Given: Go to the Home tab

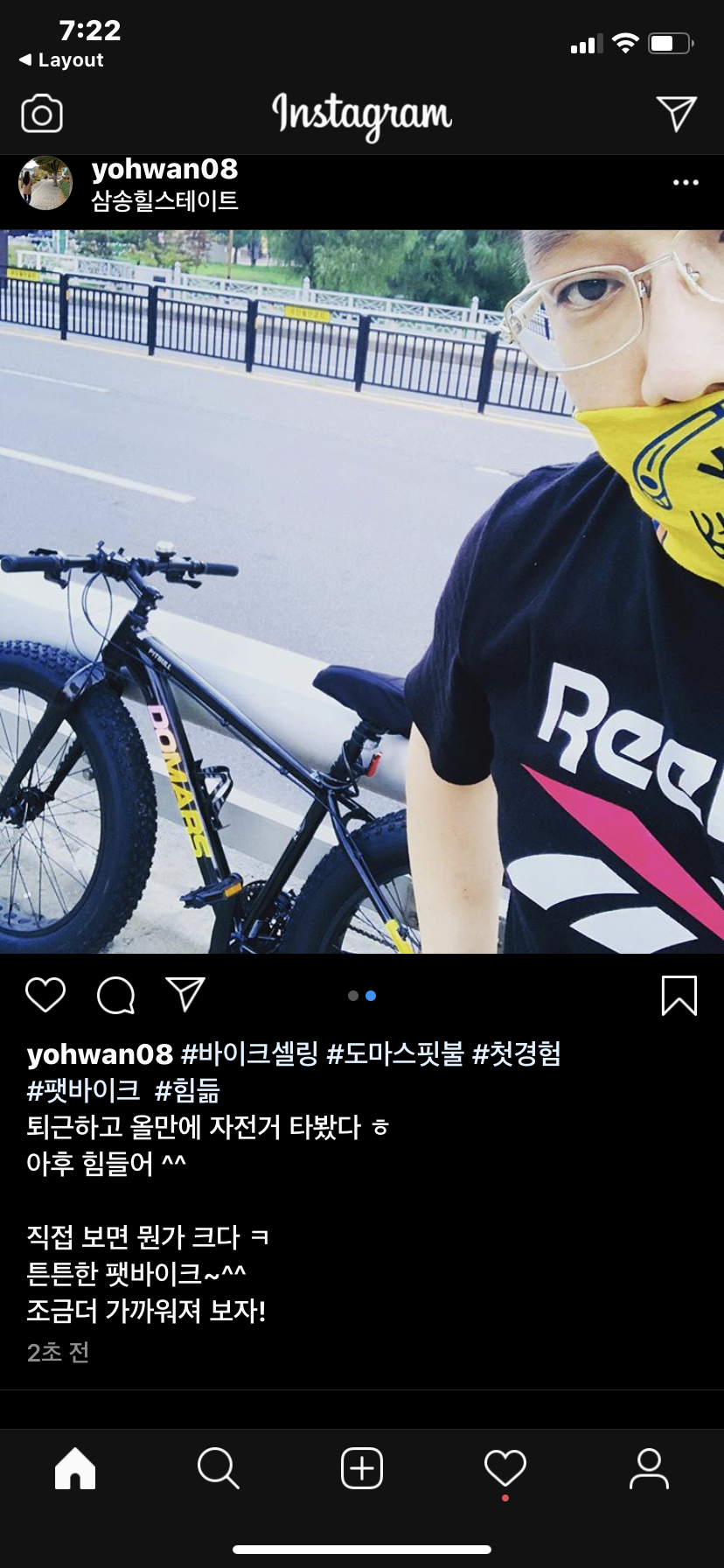Looking at the screenshot, I should [75, 1468].
